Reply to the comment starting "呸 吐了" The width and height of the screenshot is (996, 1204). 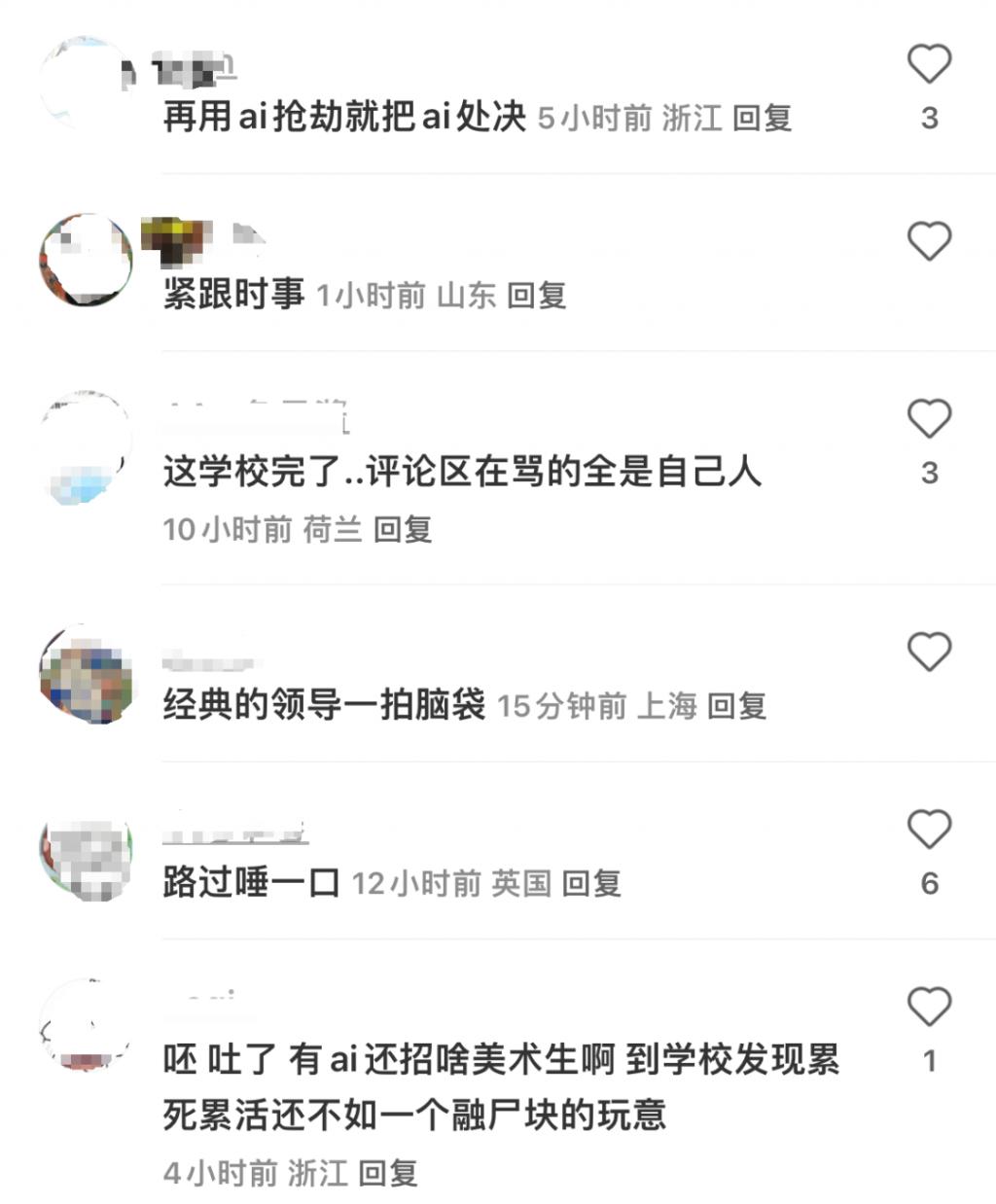[388, 1174]
